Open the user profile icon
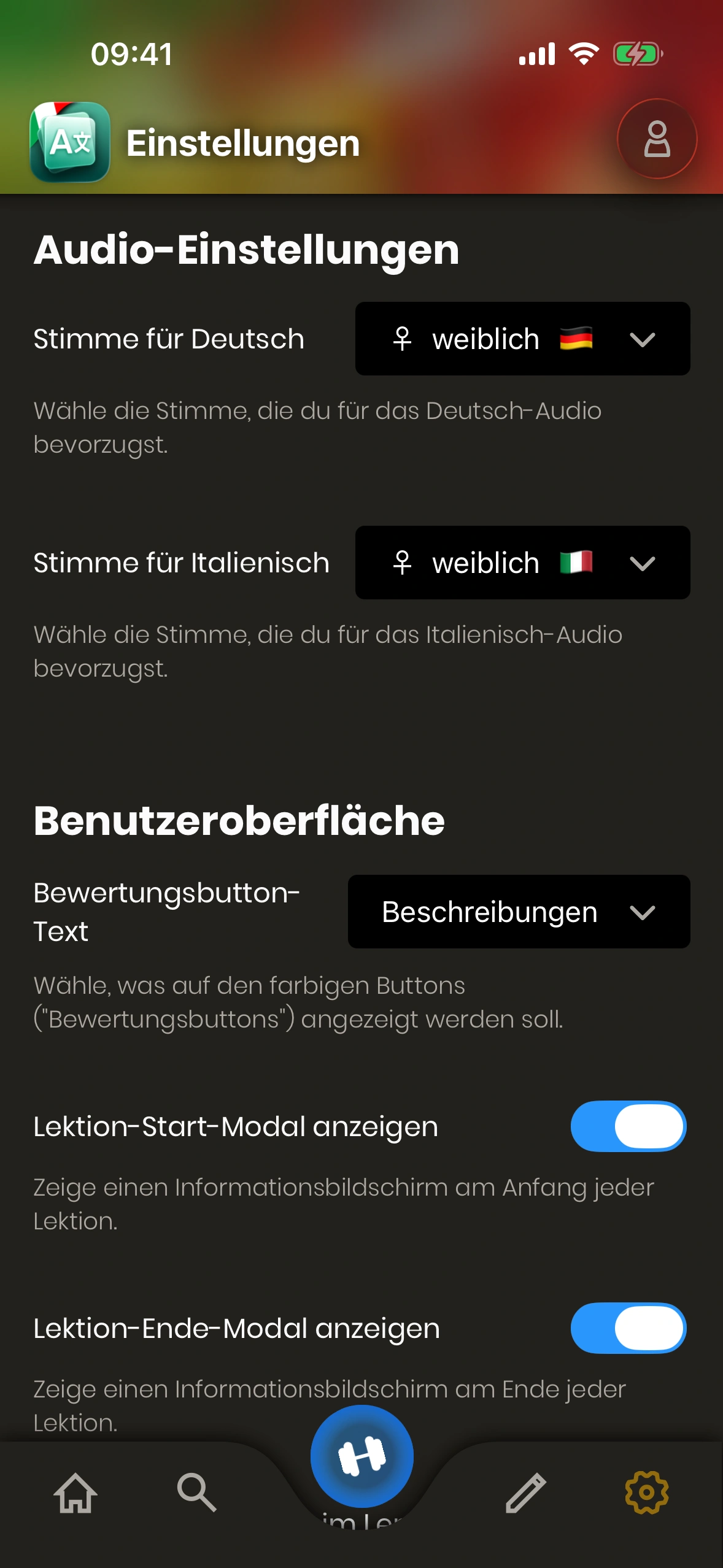723x1568 pixels. tap(657, 139)
